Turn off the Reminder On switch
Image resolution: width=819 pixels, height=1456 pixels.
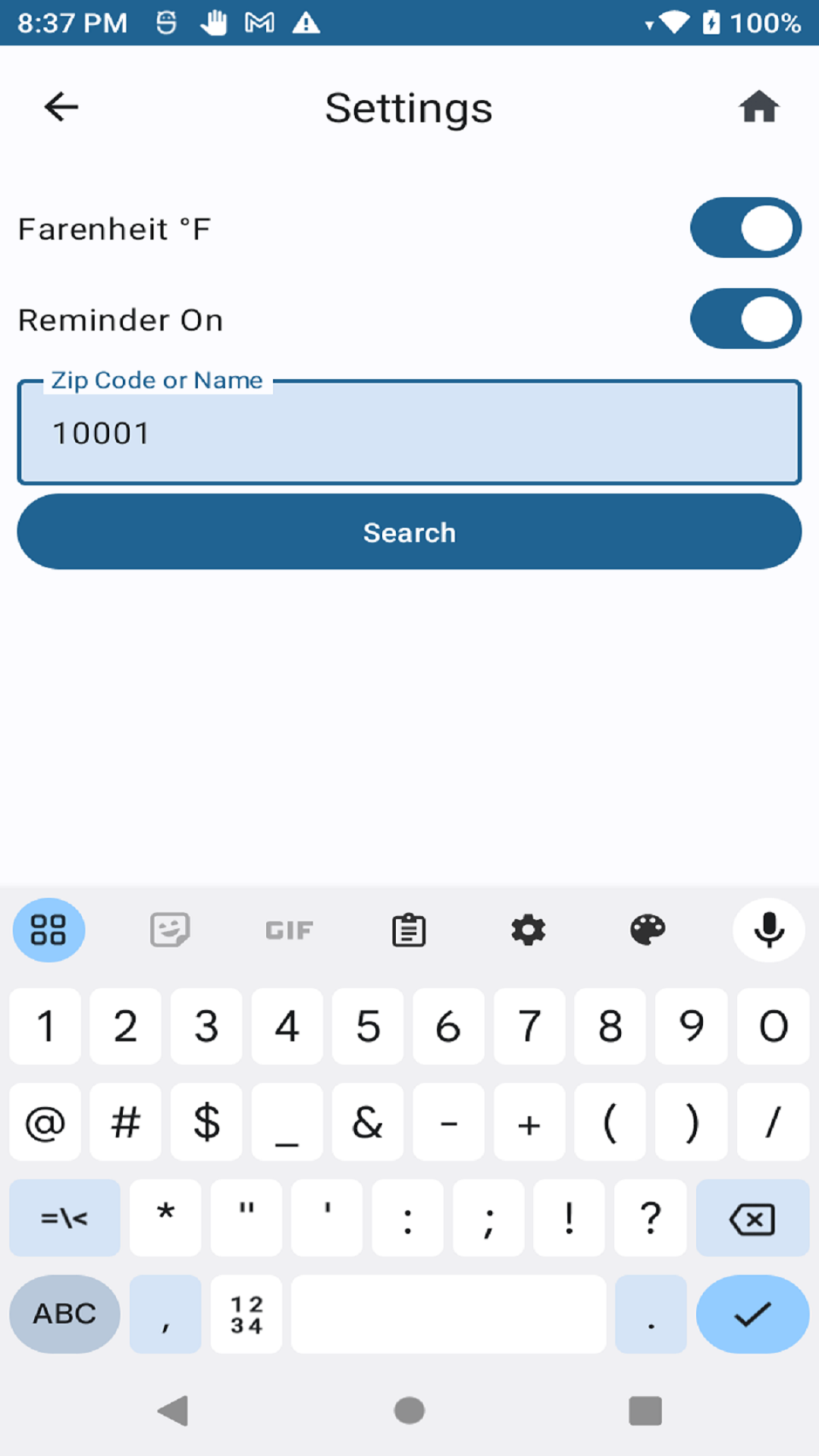click(x=746, y=319)
